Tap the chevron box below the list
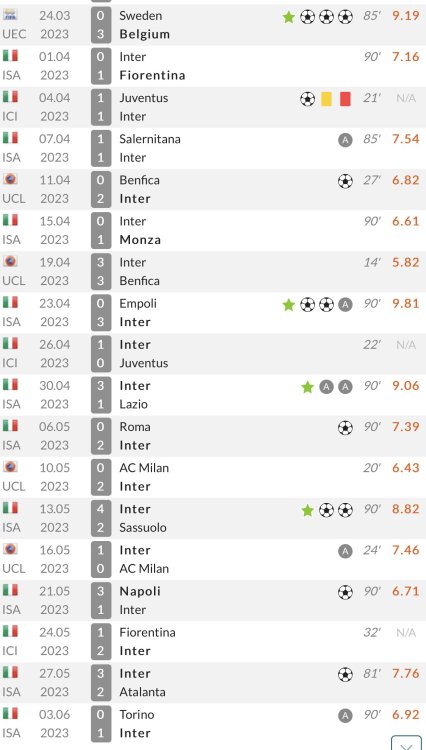Screen dimensions: 426x750 [x=406, y=743]
